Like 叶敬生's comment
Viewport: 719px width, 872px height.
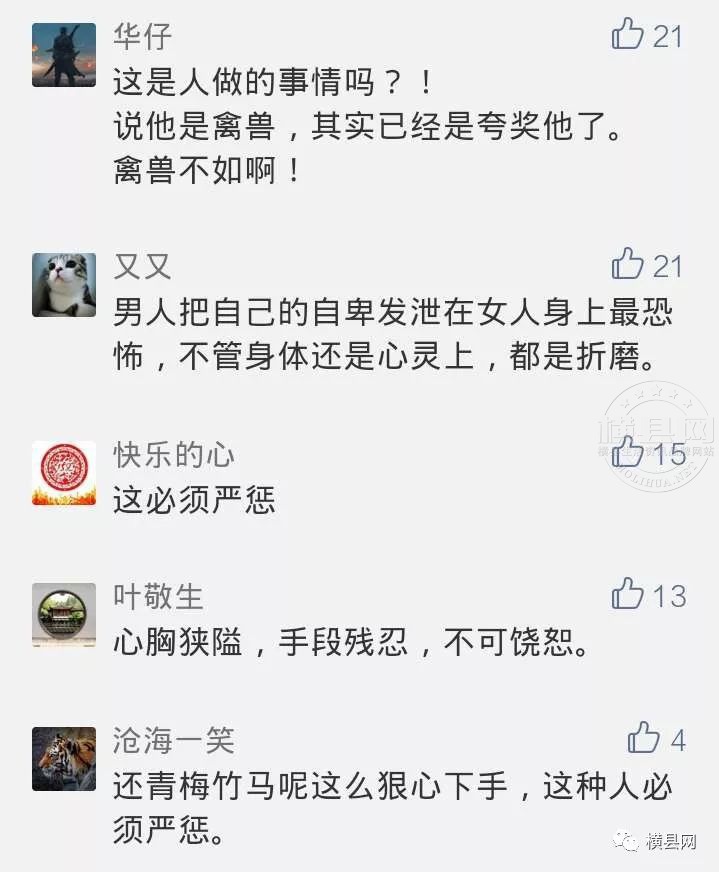point(628,594)
